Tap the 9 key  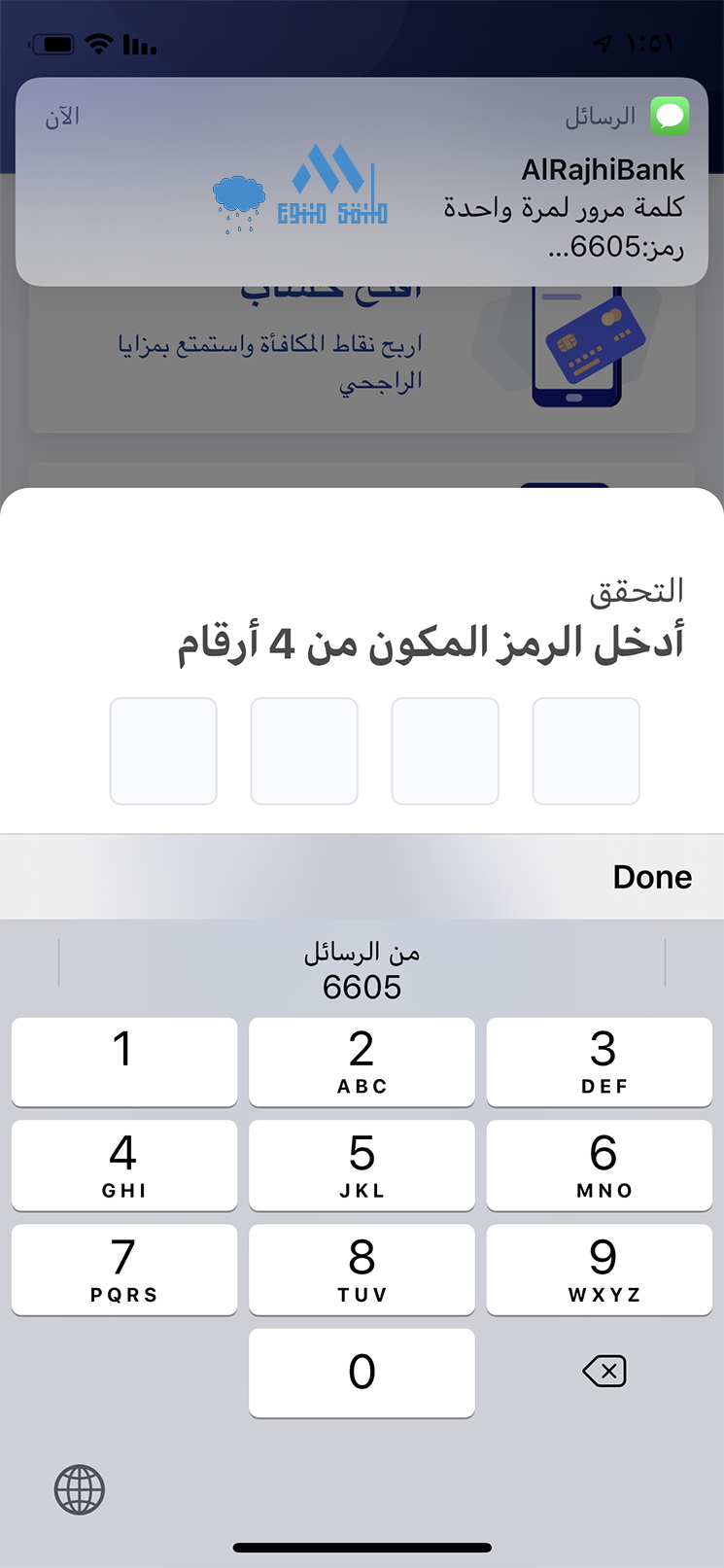pos(600,1270)
